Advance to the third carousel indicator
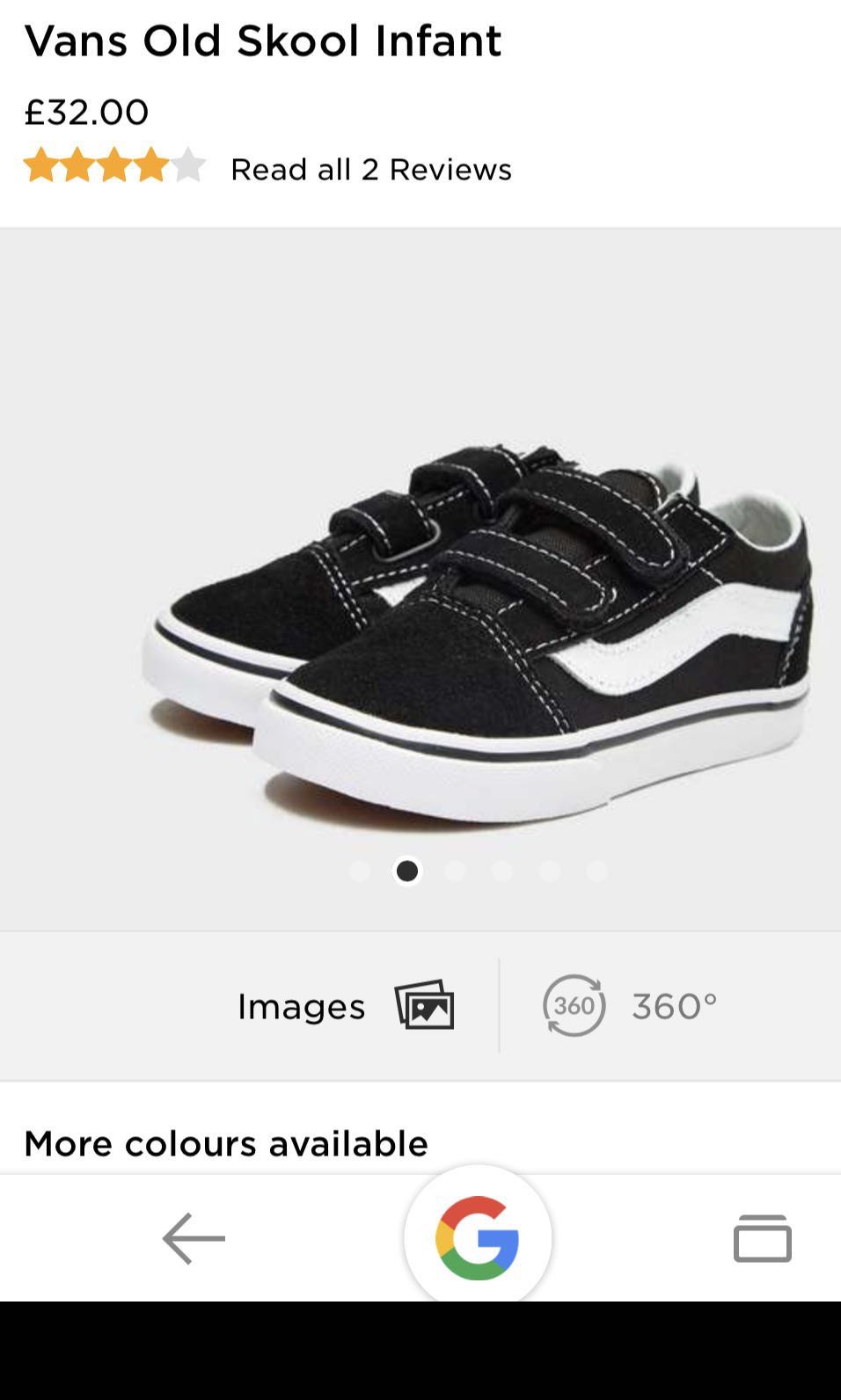This screenshot has height=1400, width=841. pyautogui.click(x=455, y=871)
